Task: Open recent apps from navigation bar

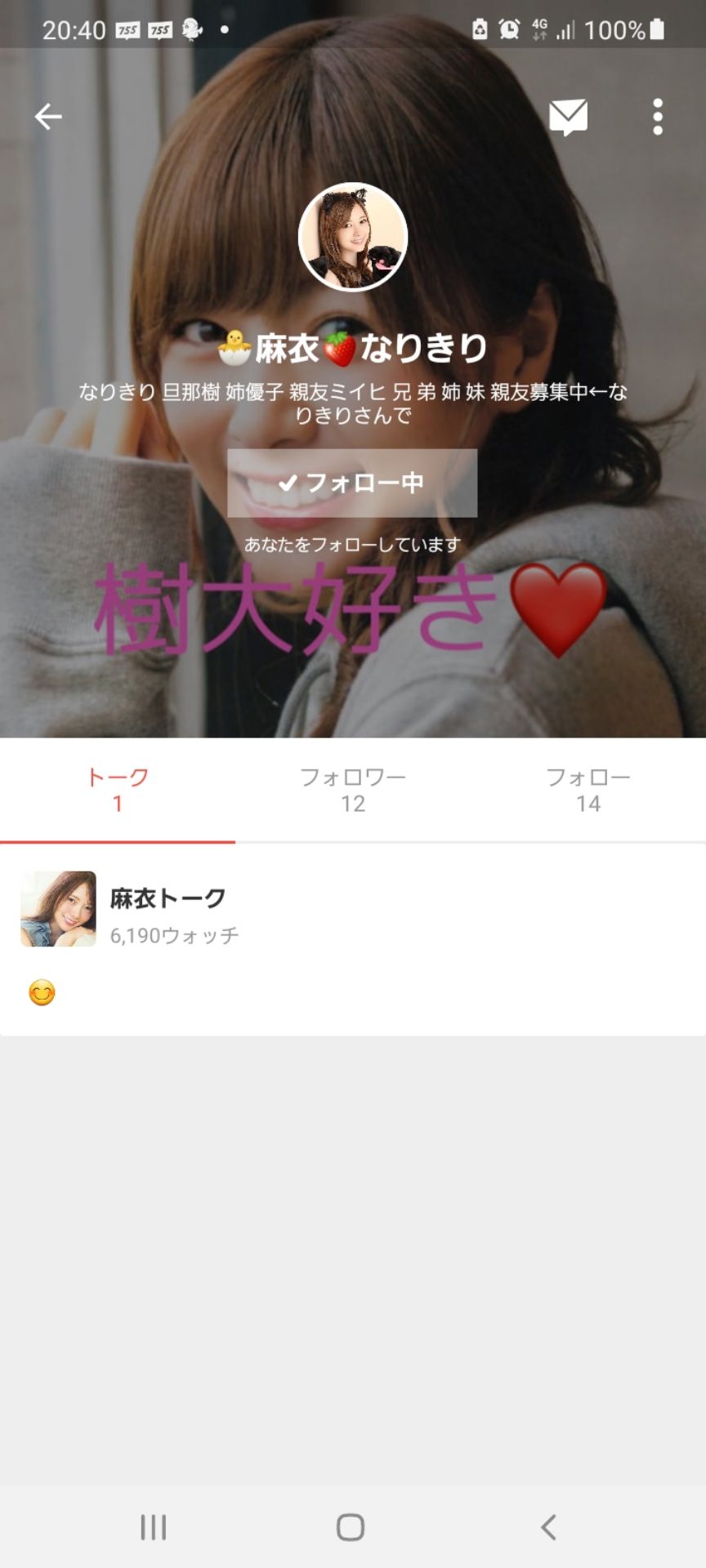Action: pyautogui.click(x=154, y=1526)
